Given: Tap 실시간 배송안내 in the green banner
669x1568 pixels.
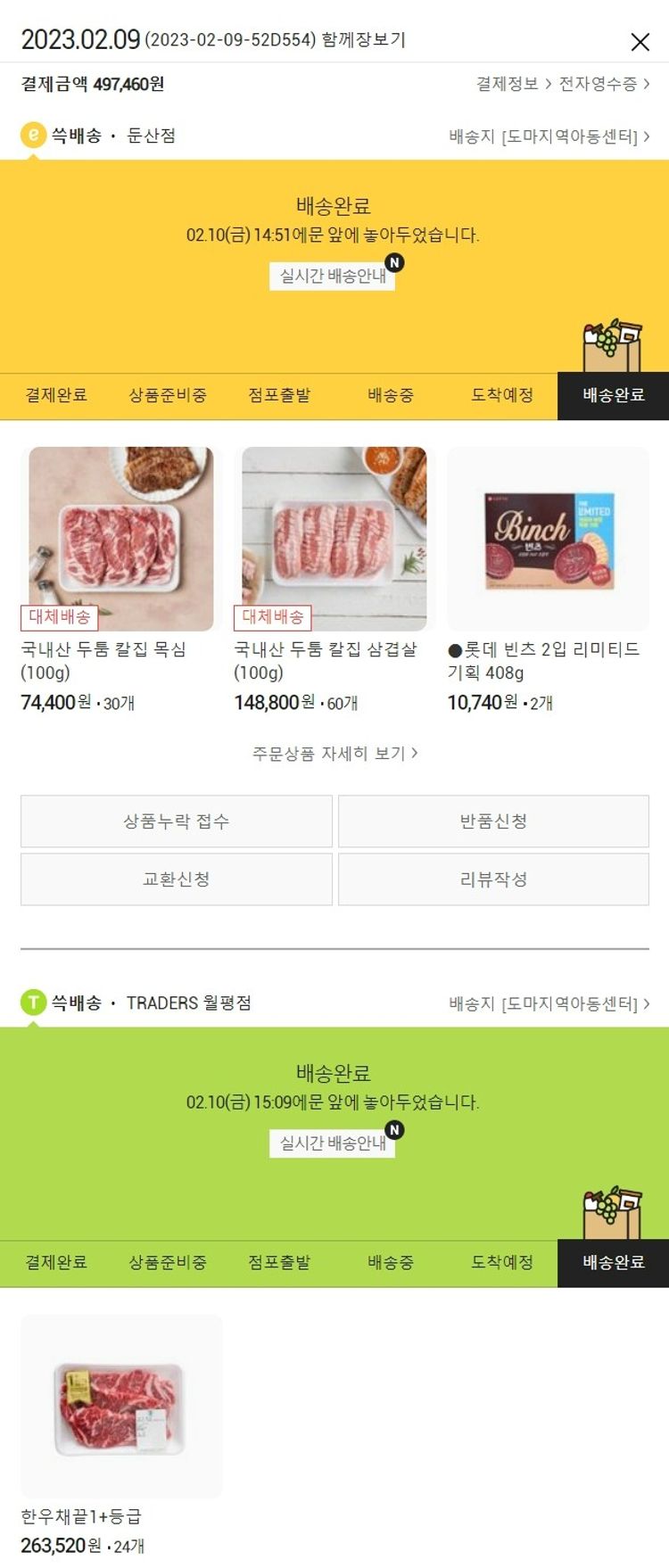Looking at the screenshot, I should tap(332, 1143).
